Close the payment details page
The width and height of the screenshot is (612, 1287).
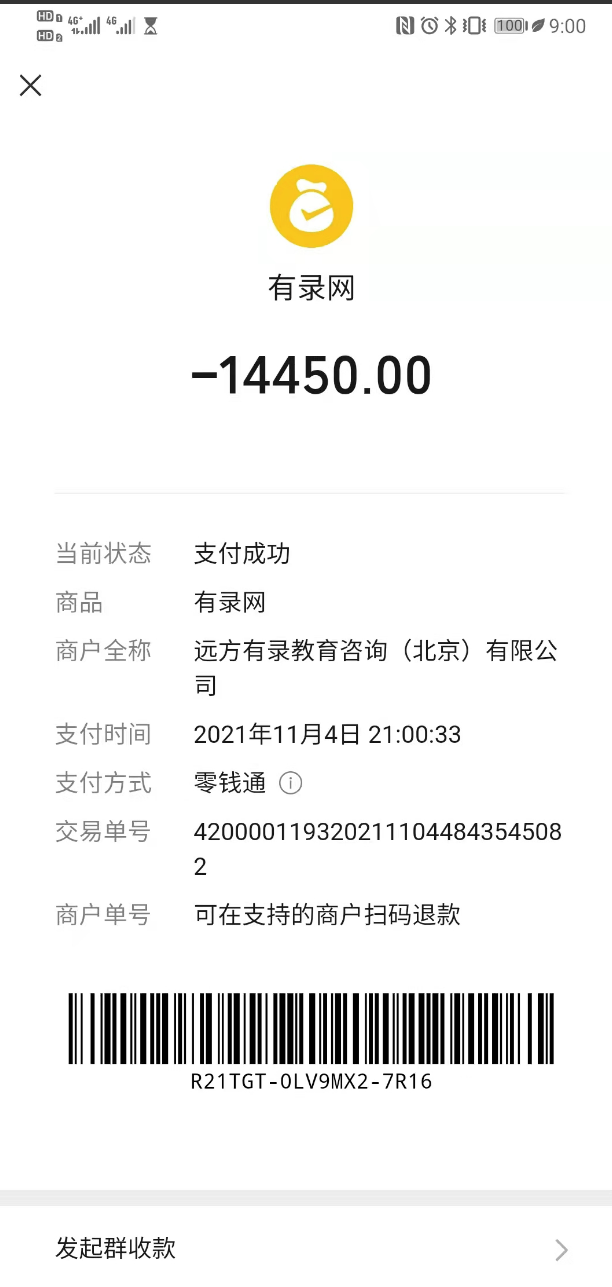click(x=31, y=86)
